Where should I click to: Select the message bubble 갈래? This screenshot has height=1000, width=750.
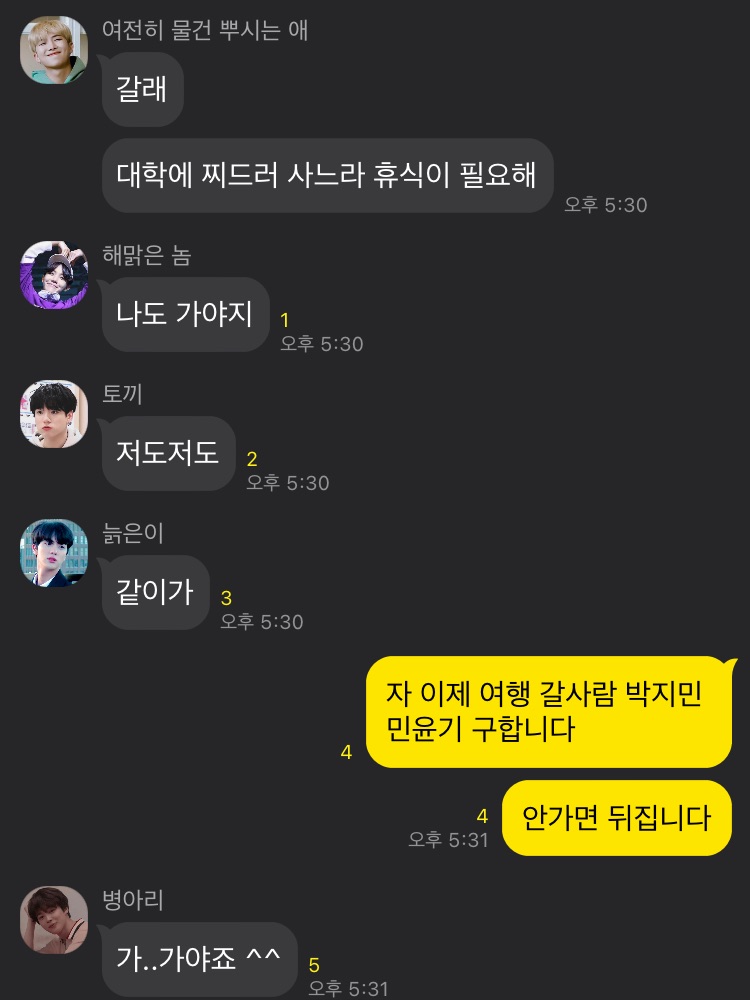coord(141,90)
